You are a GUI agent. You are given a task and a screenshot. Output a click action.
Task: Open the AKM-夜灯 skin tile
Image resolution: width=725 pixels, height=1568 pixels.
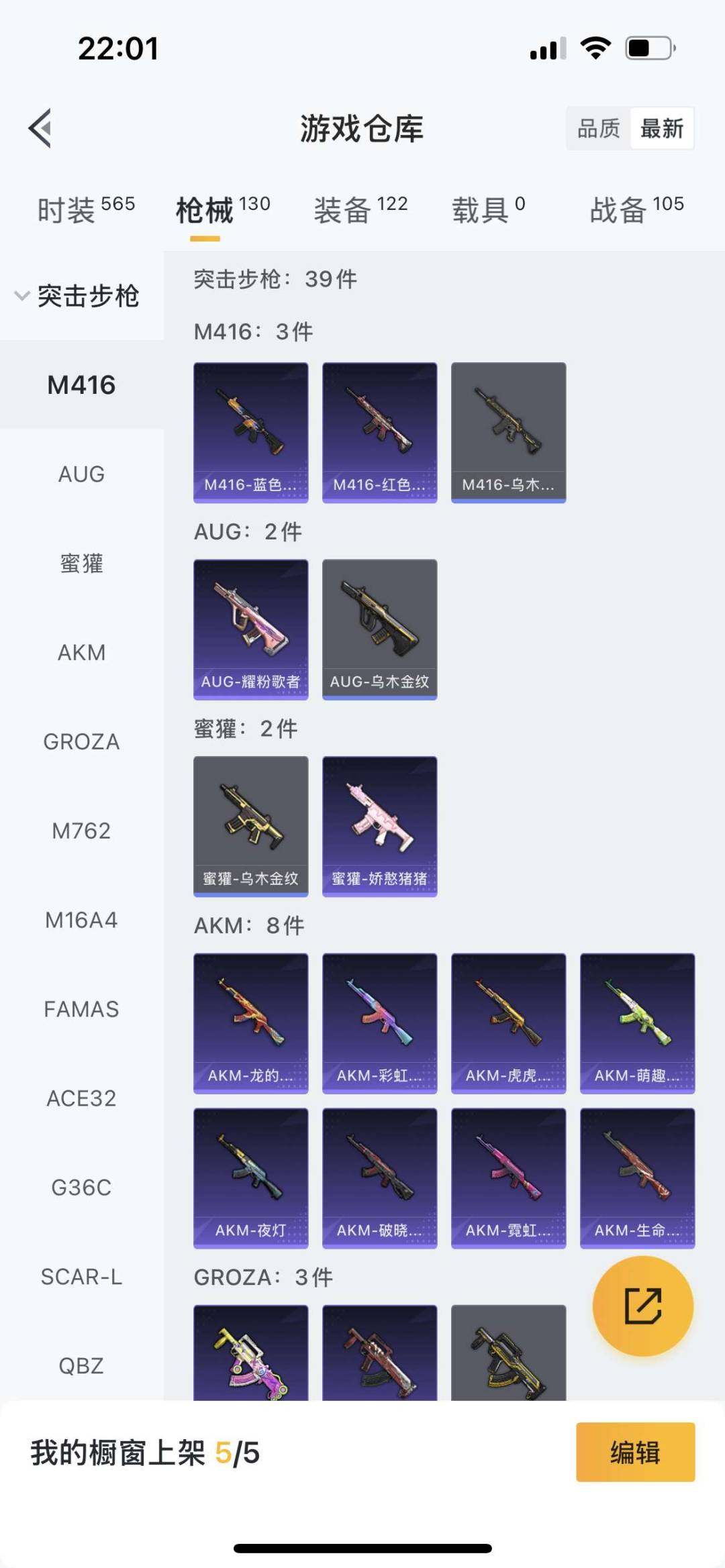pyautogui.click(x=250, y=1178)
